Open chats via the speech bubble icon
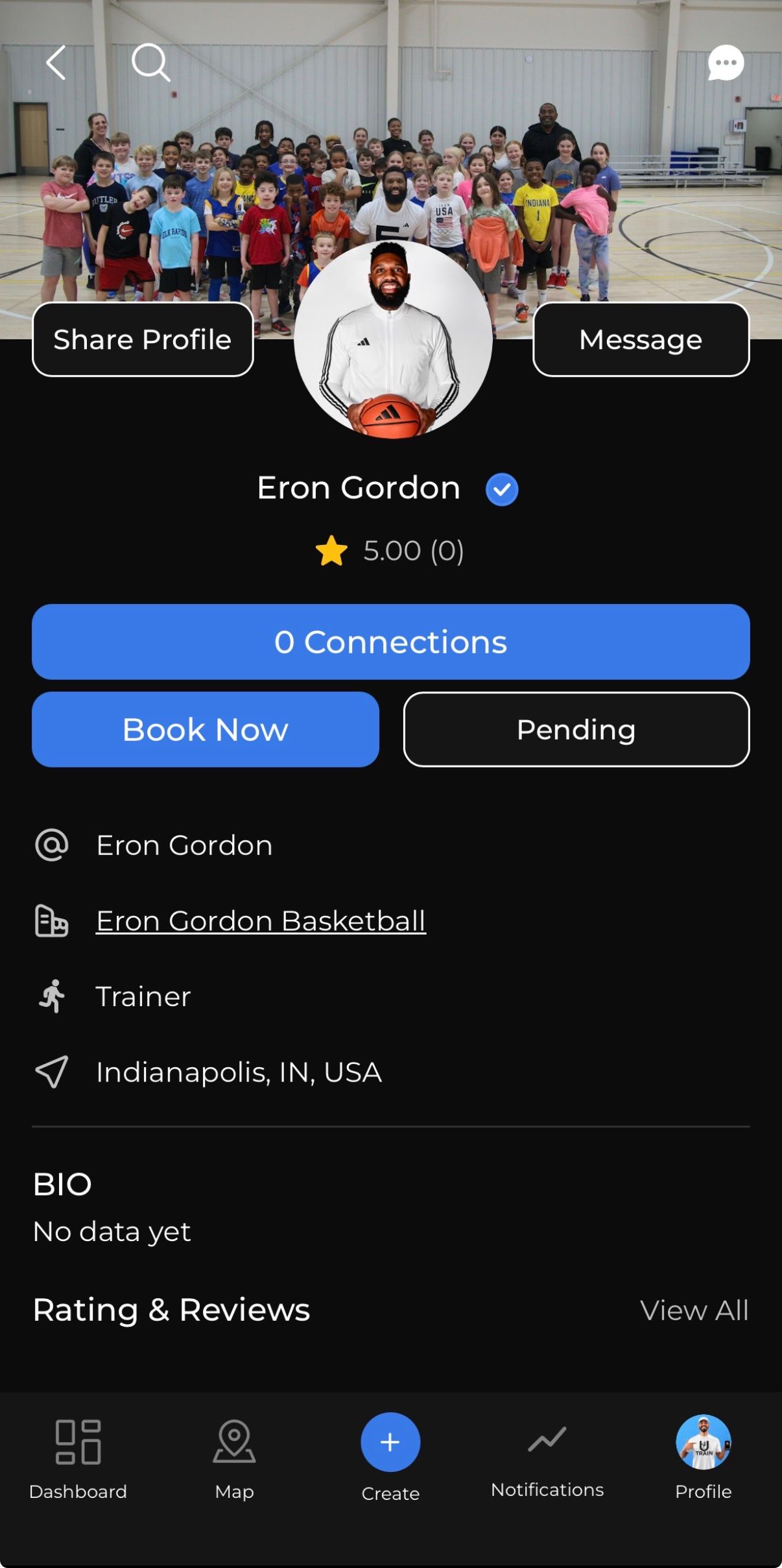Screen dimensions: 782x1568 [725, 63]
